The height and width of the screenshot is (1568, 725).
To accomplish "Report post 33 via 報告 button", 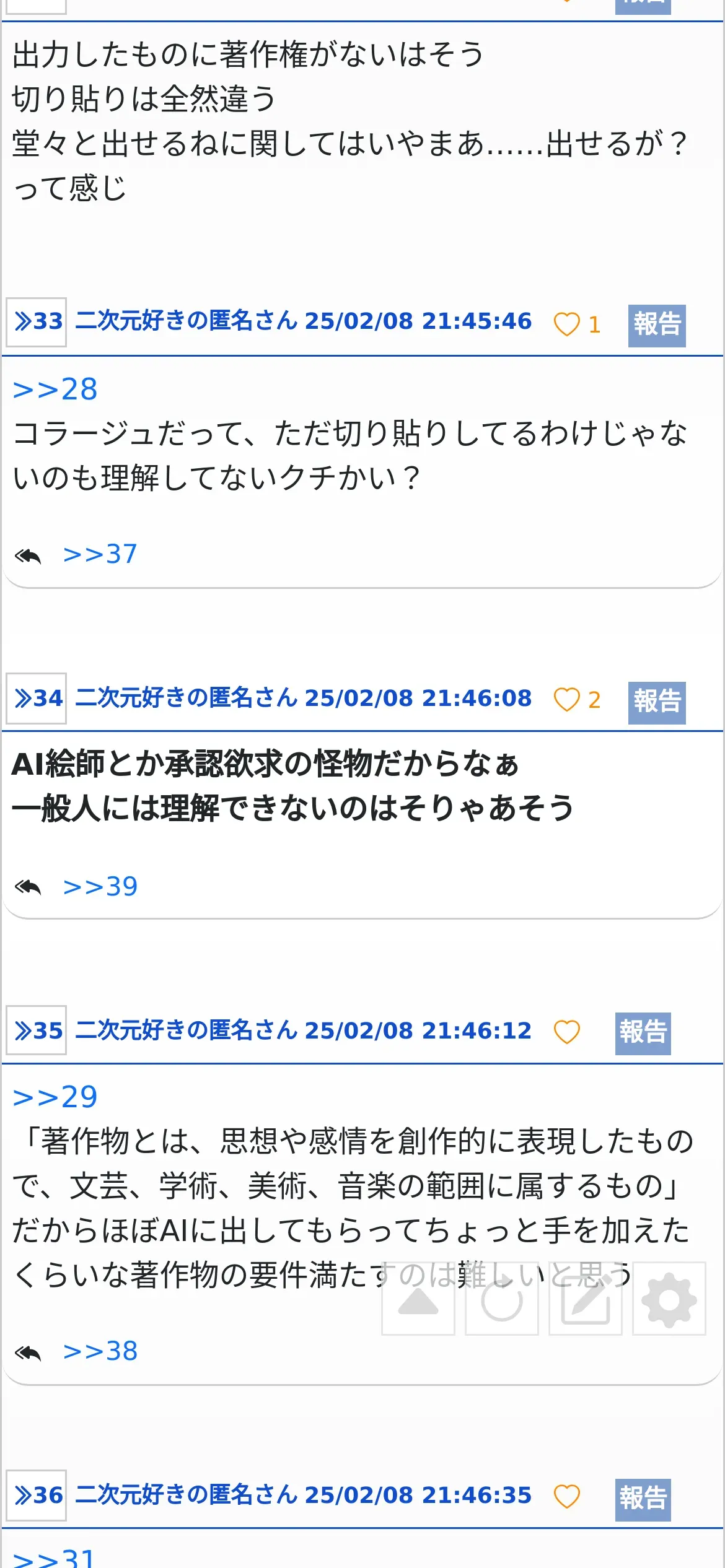I will [x=657, y=325].
